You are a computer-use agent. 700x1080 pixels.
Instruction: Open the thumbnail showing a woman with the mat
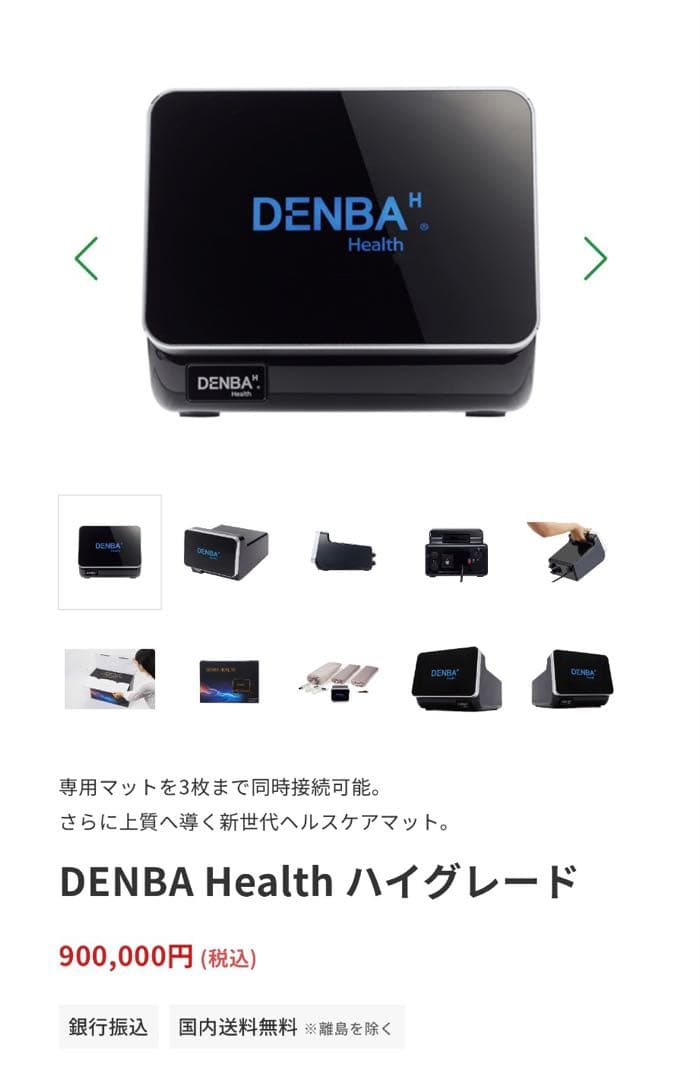coord(110,679)
